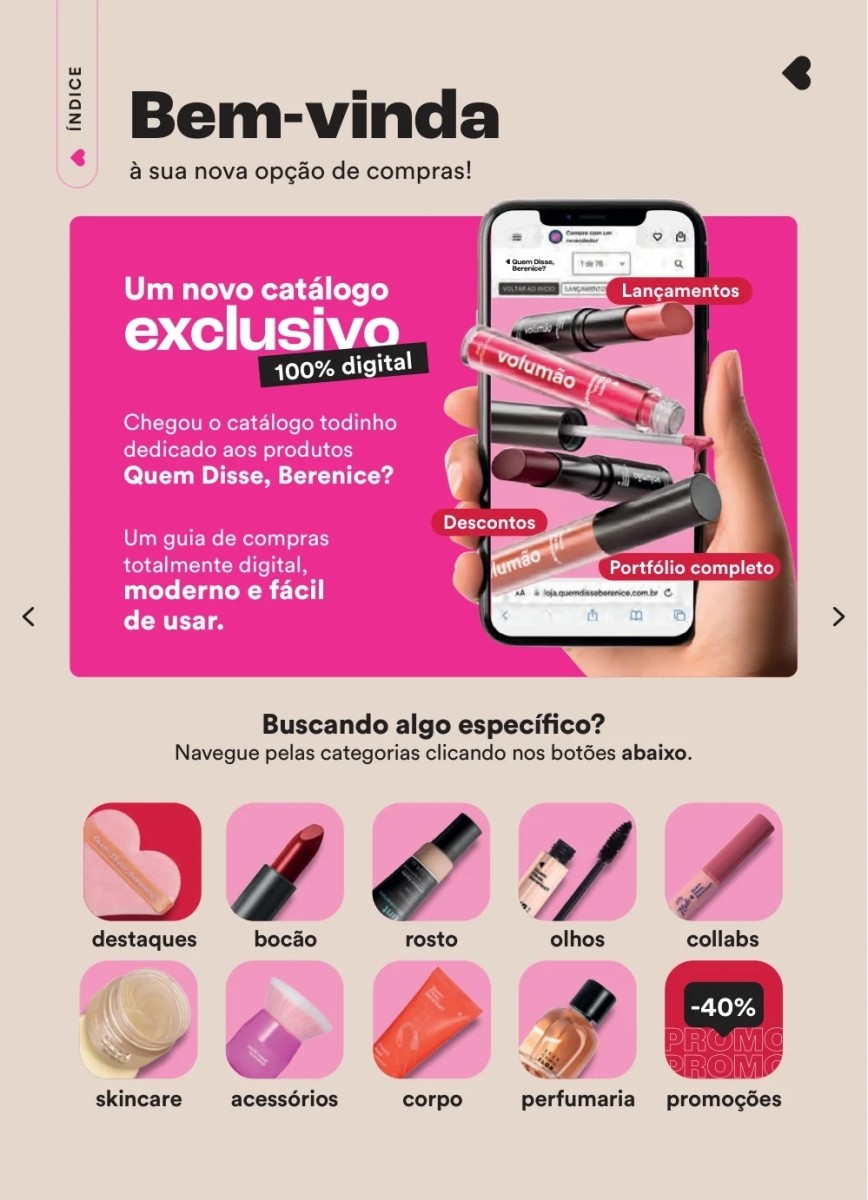Go to the previous catalog page
Viewport: 868px width, 1200px height.
[x=28, y=617]
